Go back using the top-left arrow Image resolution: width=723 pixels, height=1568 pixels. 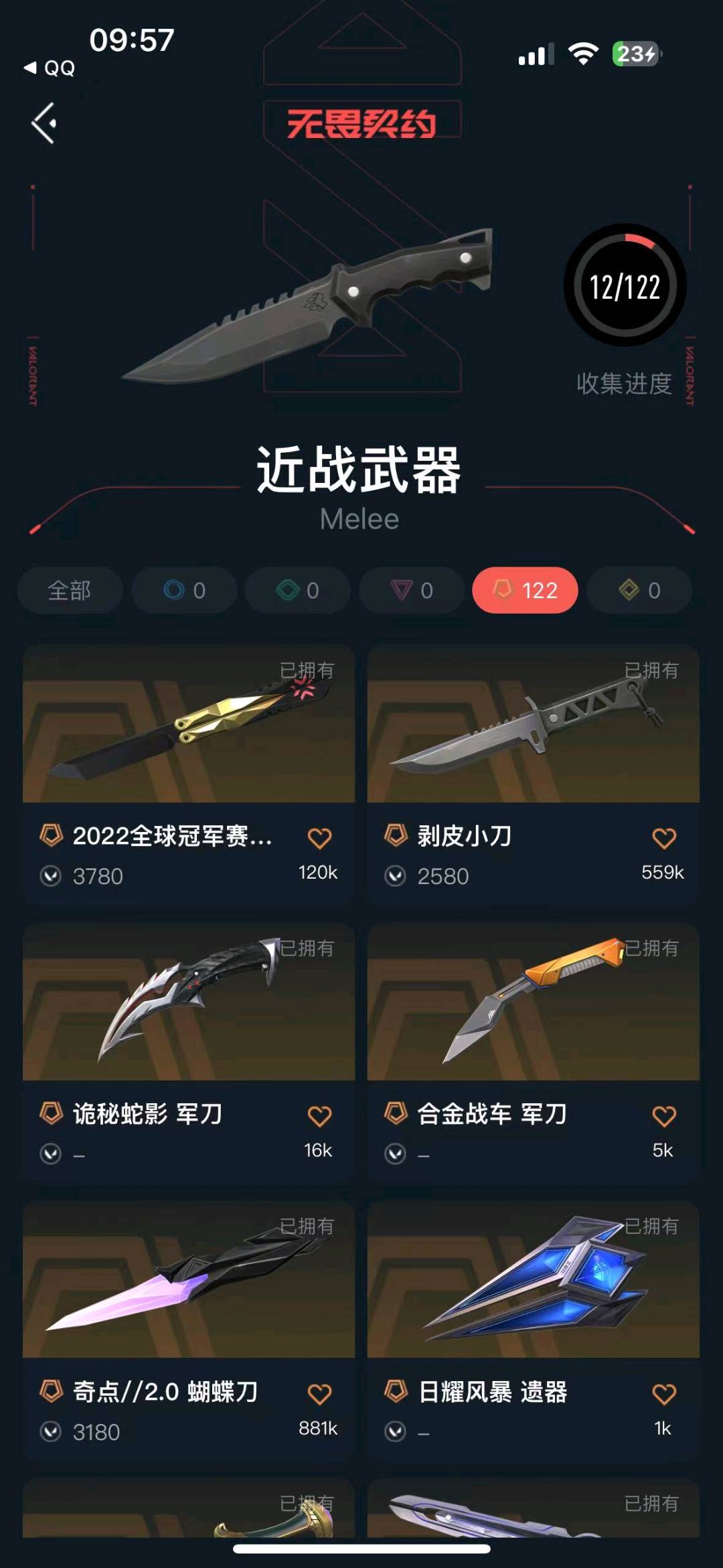(x=44, y=123)
